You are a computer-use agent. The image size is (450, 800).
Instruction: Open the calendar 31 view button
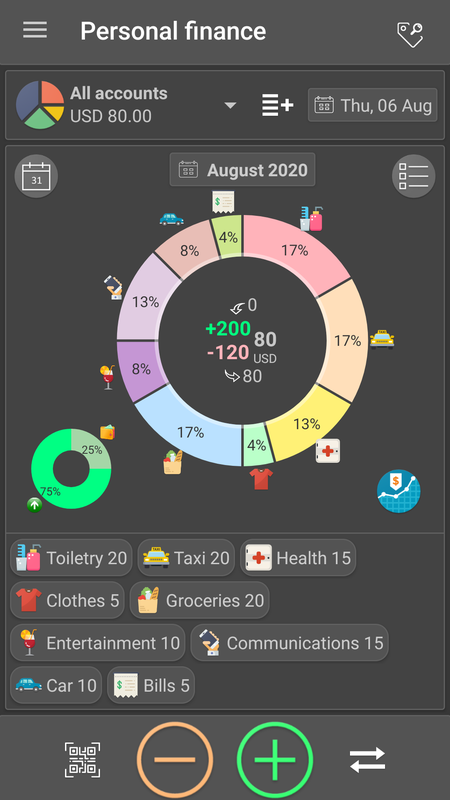[x=36, y=176]
